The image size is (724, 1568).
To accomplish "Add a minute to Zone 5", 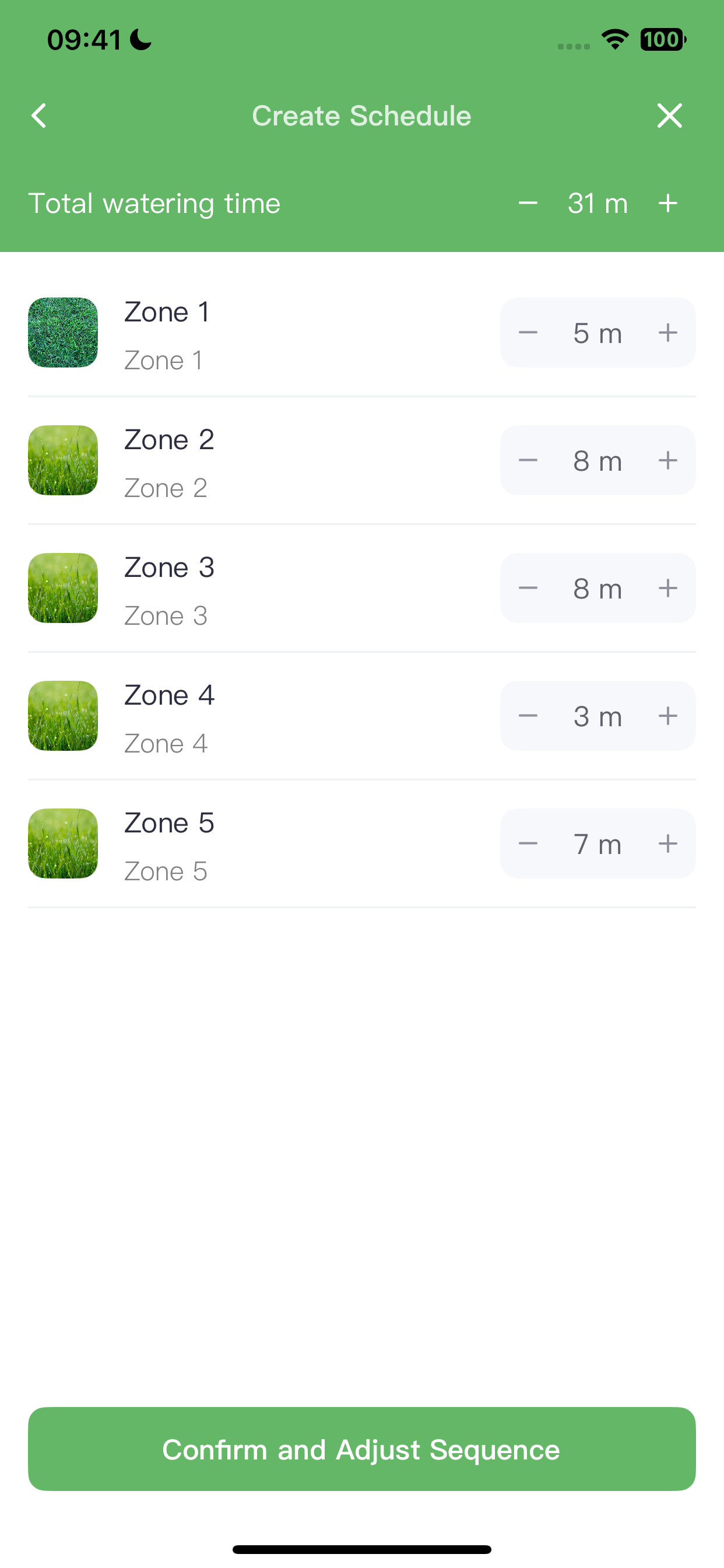I will tap(668, 843).
